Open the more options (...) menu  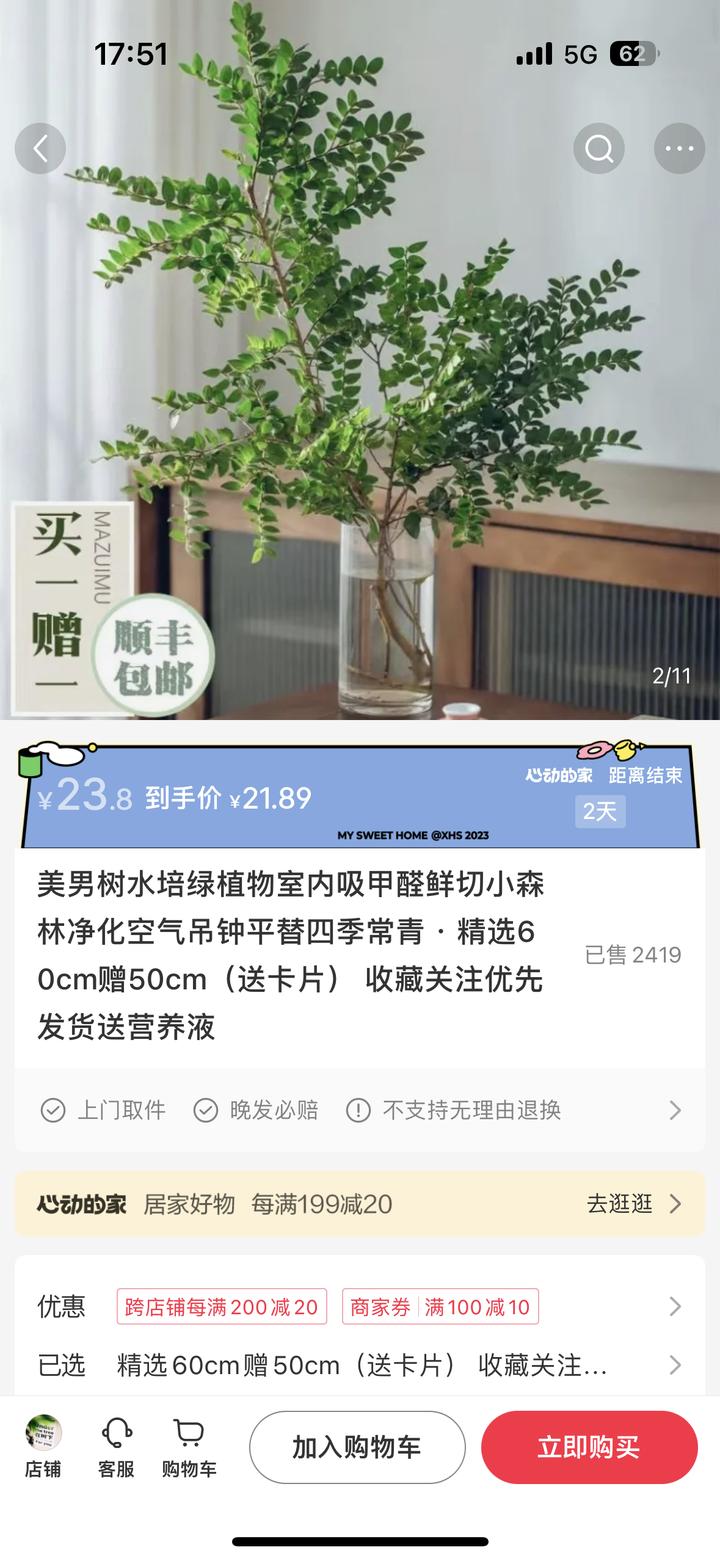[x=679, y=147]
